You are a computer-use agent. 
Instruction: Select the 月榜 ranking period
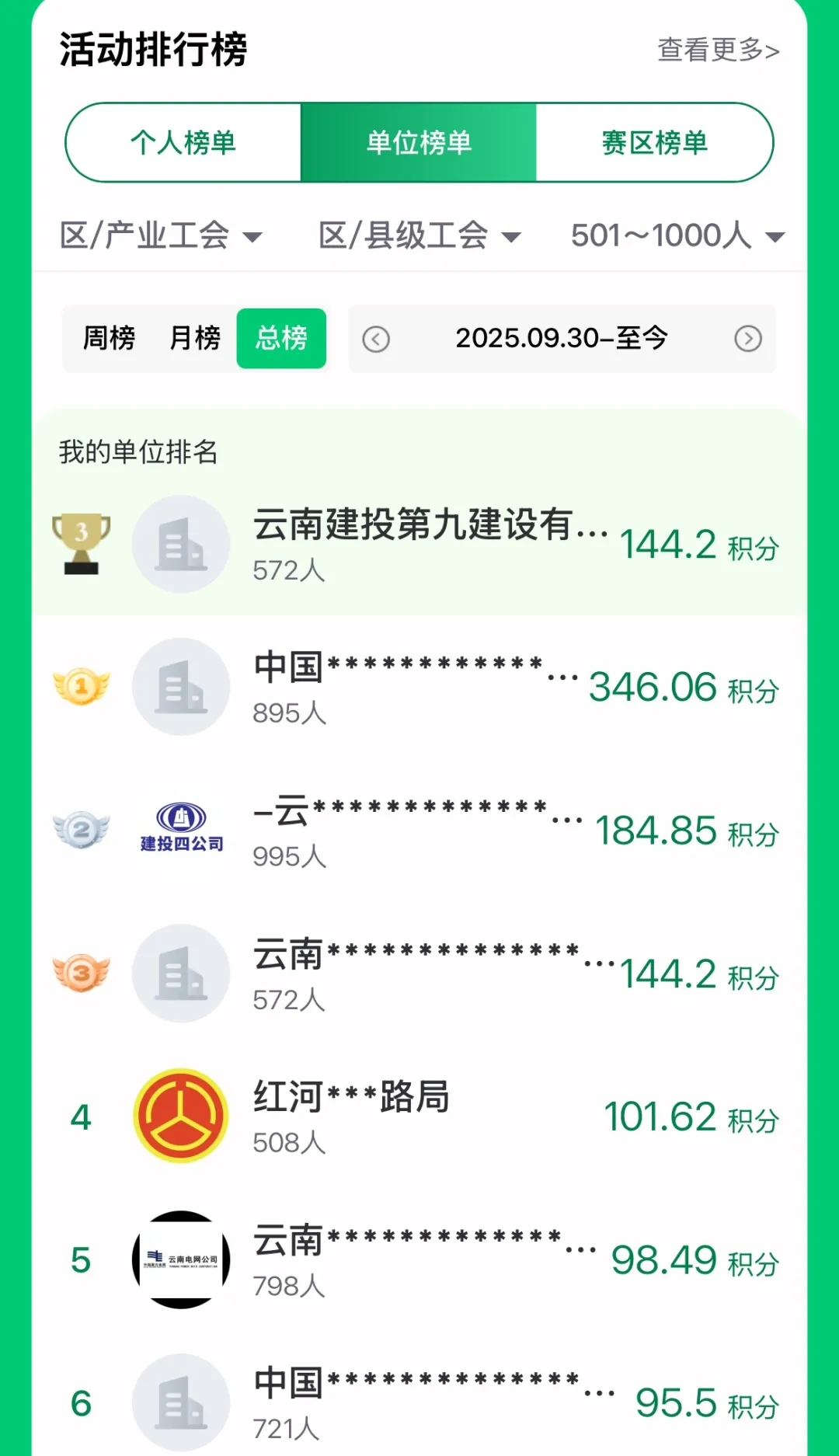point(193,338)
